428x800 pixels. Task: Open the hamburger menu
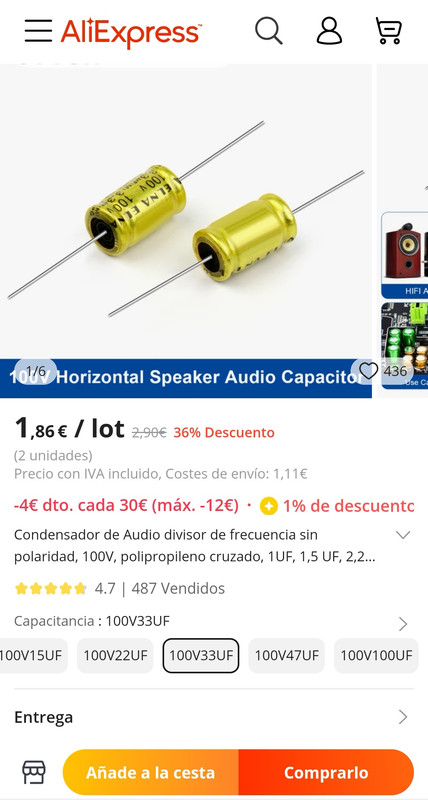pyautogui.click(x=38, y=31)
